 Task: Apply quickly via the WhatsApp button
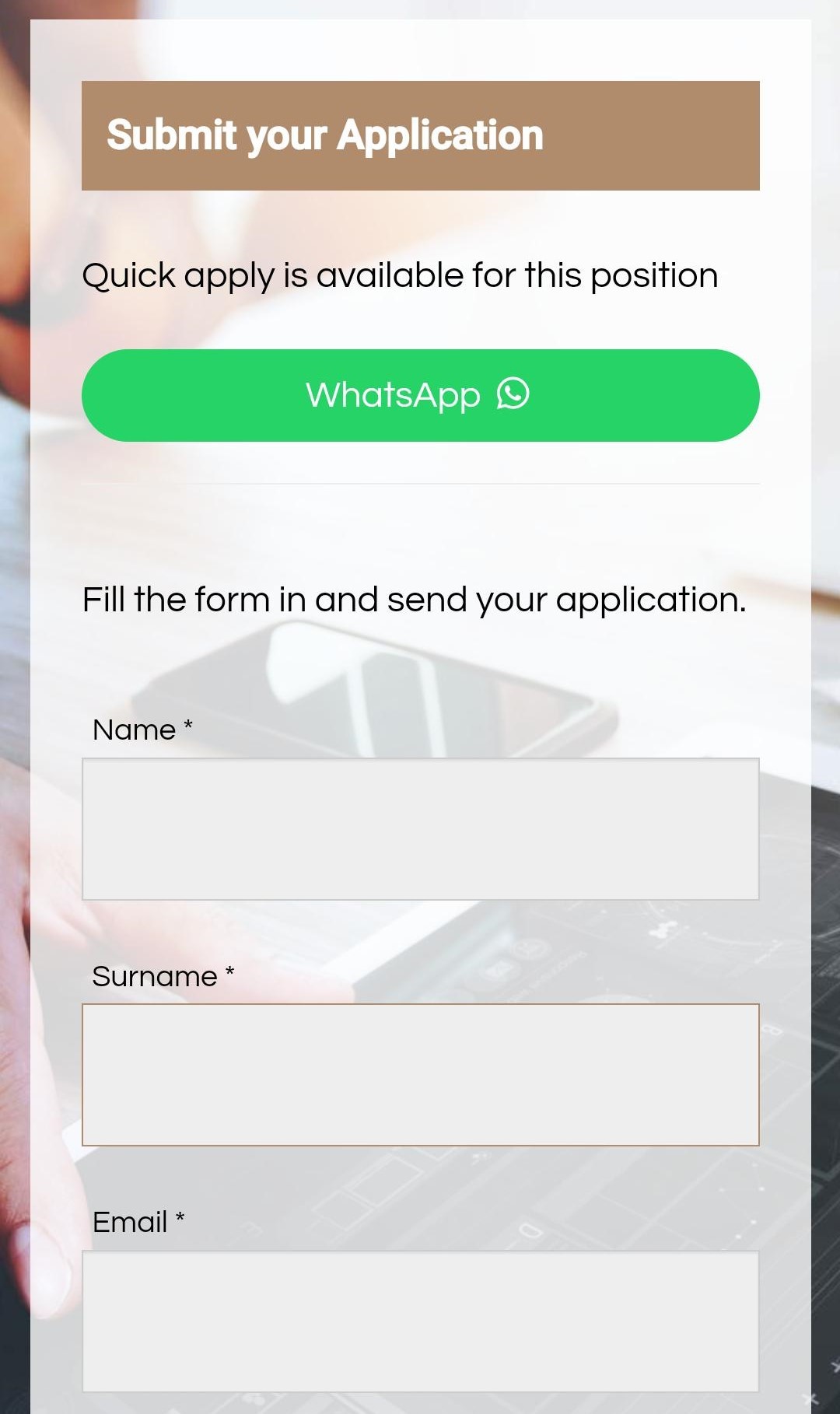(420, 395)
